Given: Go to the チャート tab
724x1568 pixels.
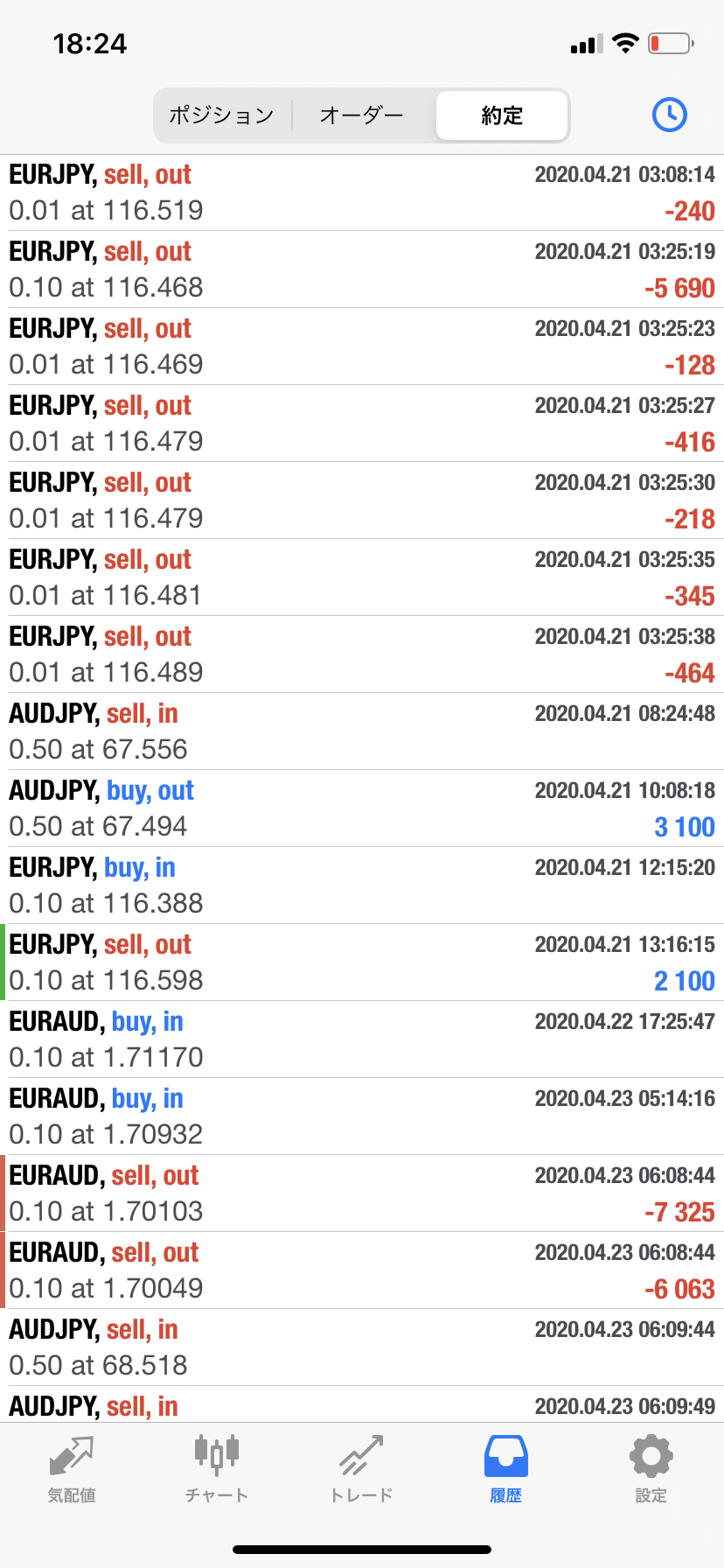Looking at the screenshot, I should (x=217, y=1469).
